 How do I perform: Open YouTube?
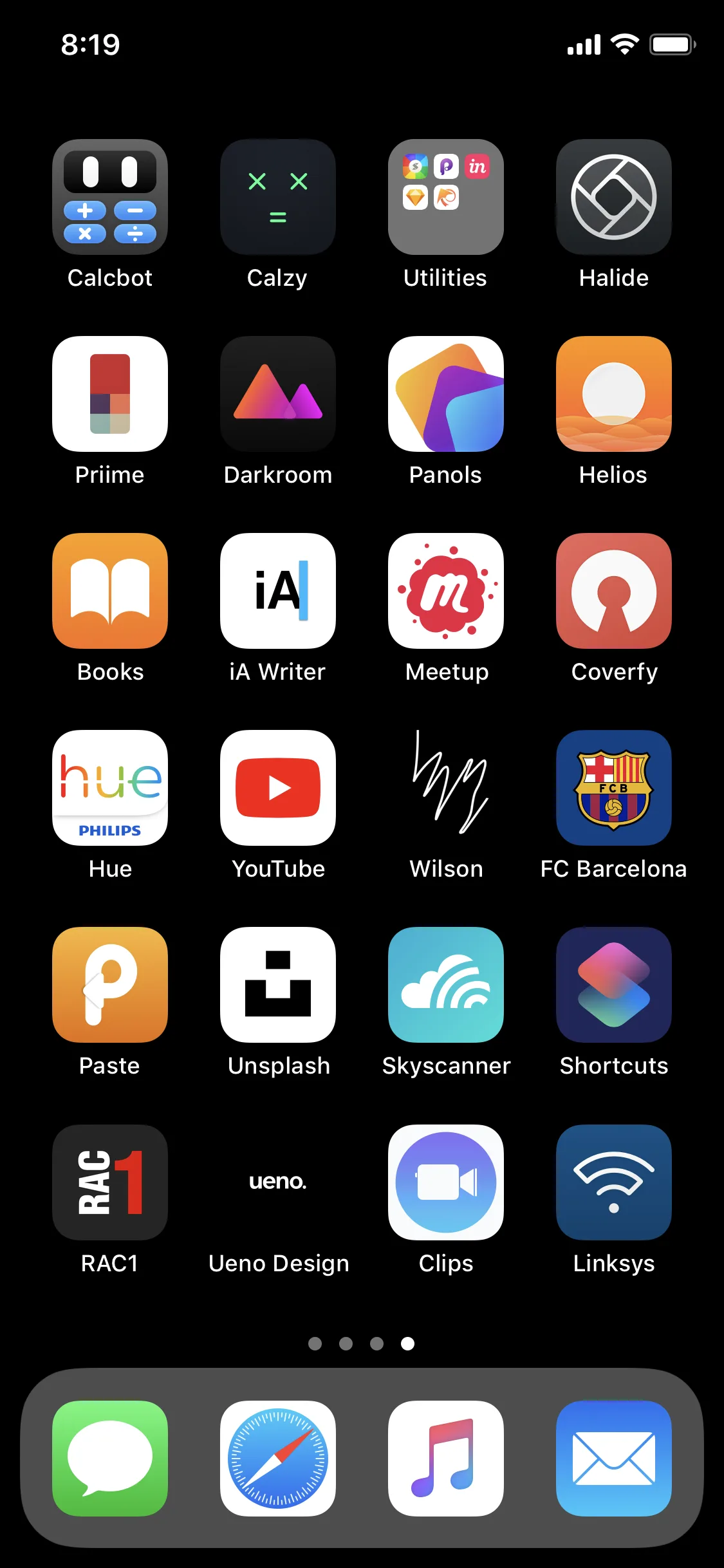tap(278, 788)
